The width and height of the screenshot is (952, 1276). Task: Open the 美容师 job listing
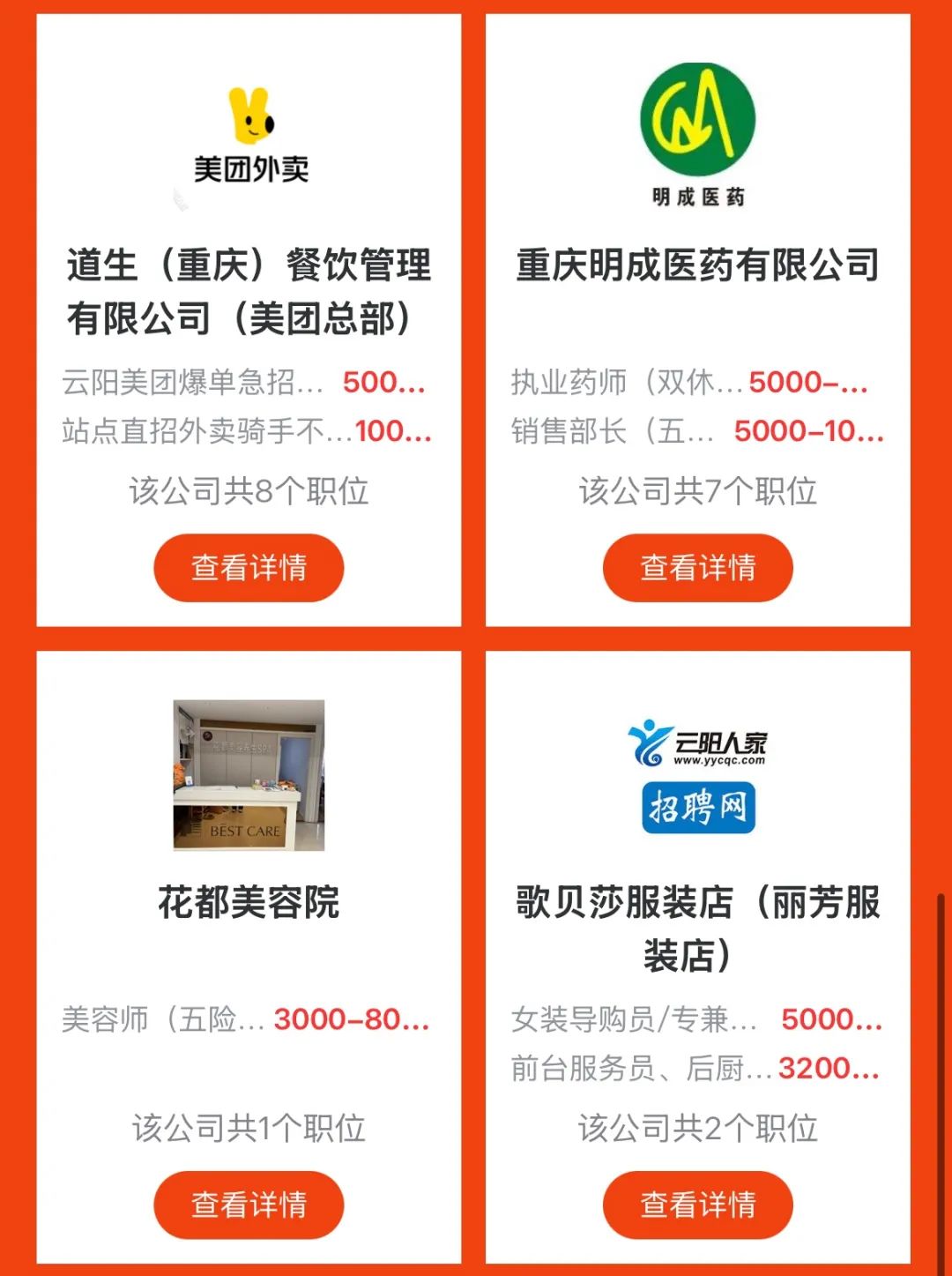[x=245, y=1019]
